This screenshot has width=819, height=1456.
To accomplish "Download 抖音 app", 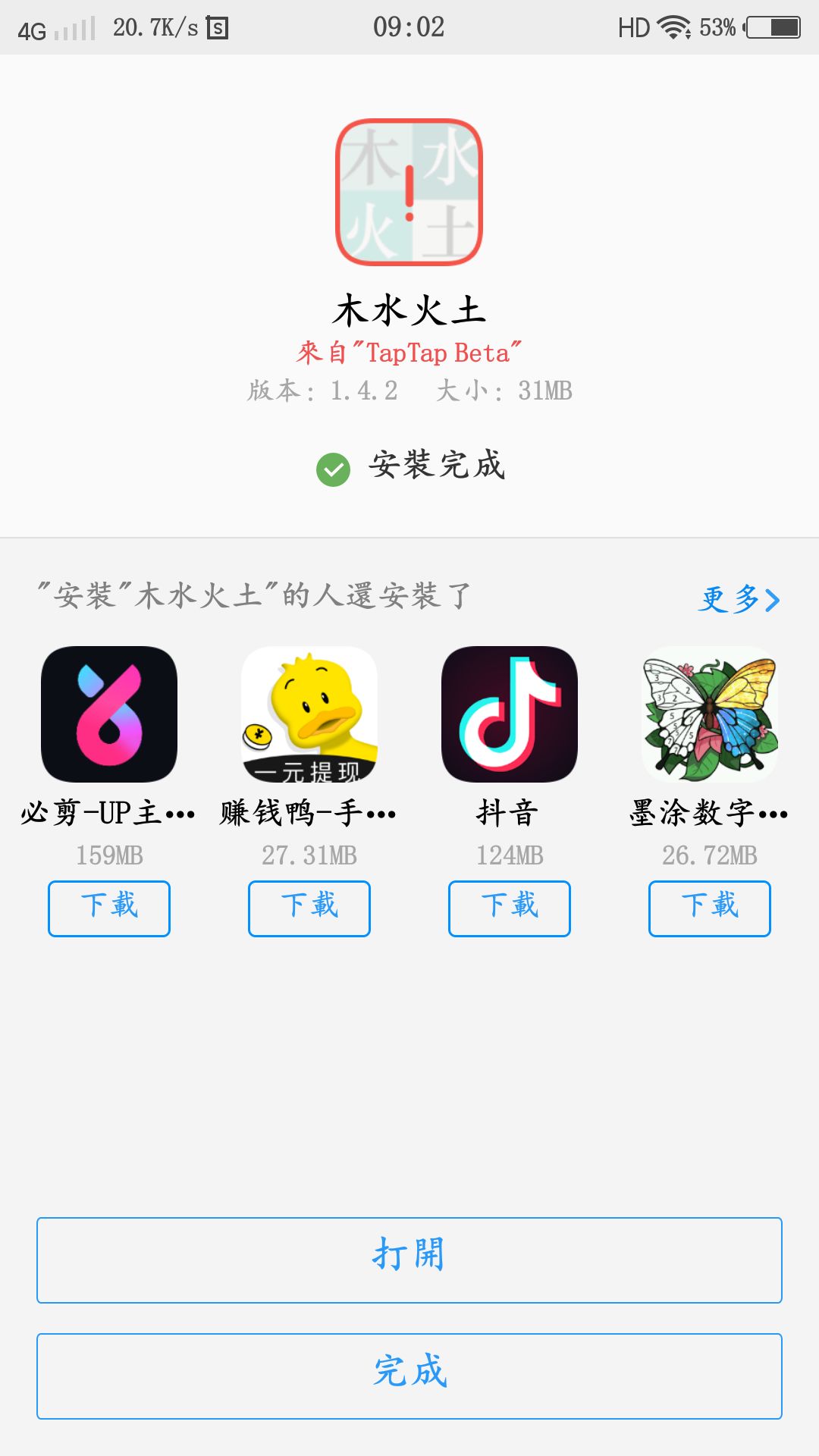I will [x=510, y=908].
